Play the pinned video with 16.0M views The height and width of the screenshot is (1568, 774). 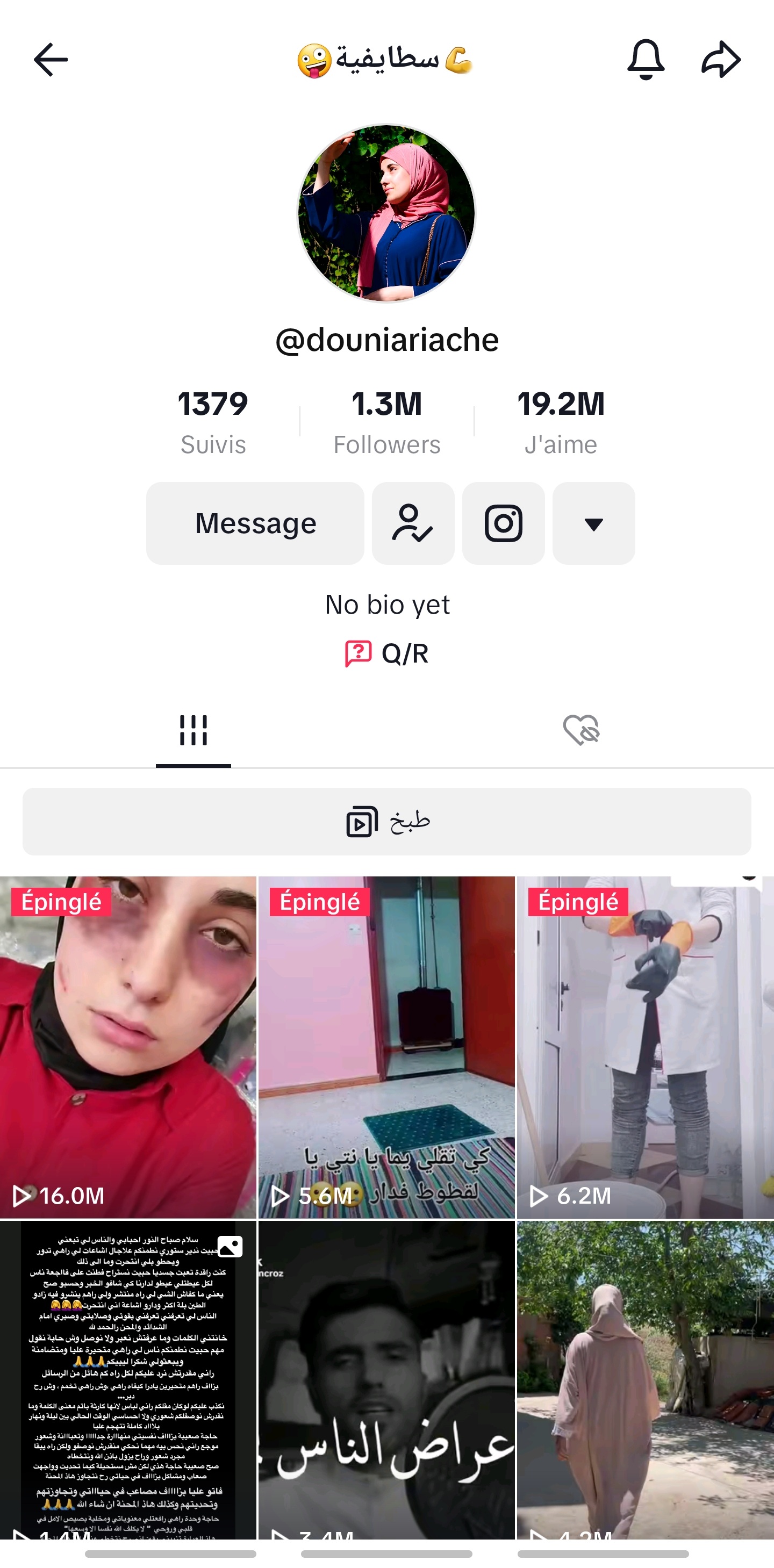click(128, 1047)
